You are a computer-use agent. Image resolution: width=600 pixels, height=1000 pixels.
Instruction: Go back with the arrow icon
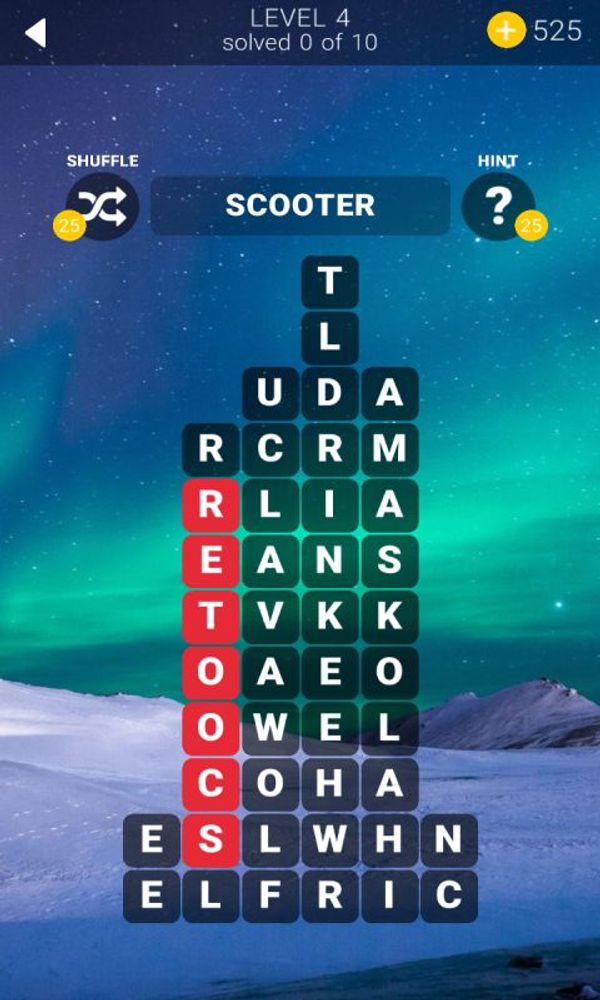click(36, 32)
